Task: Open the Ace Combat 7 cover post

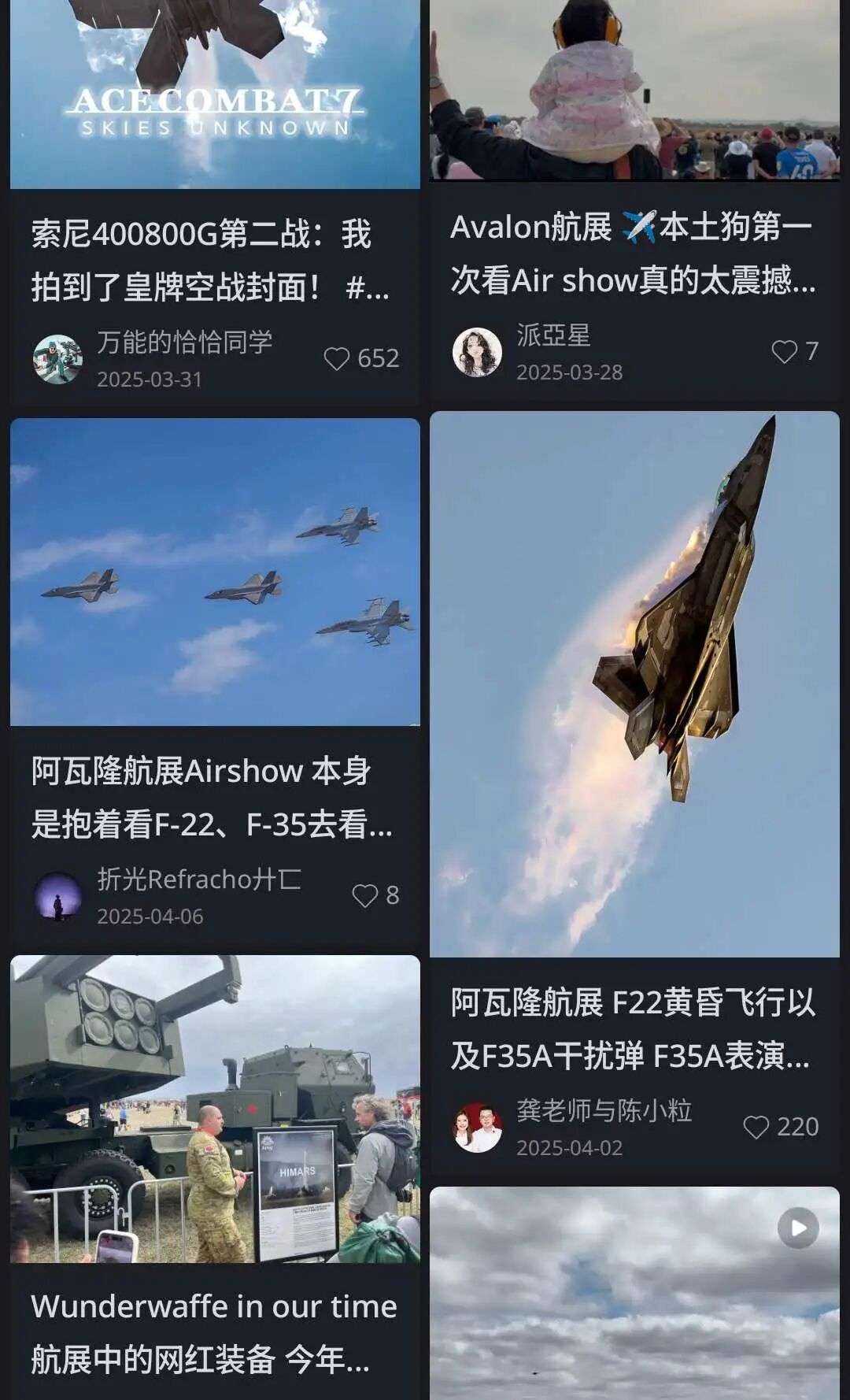Action: [215, 94]
